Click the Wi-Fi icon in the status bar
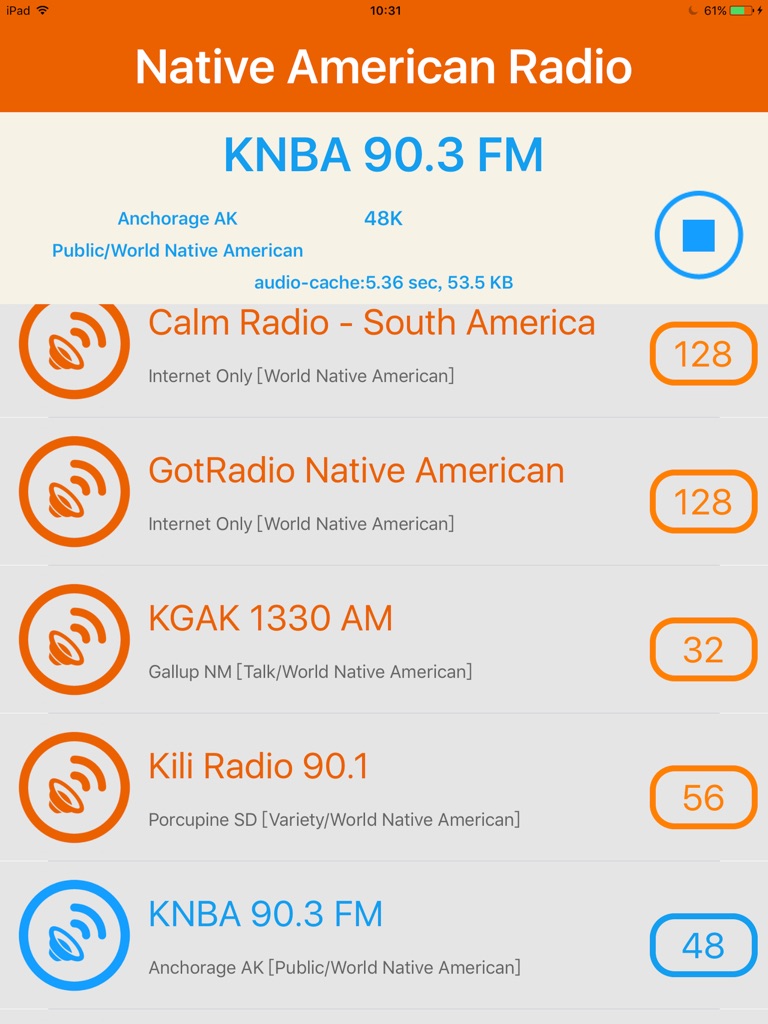Screen dimensions: 768x1024 tap(44, 11)
